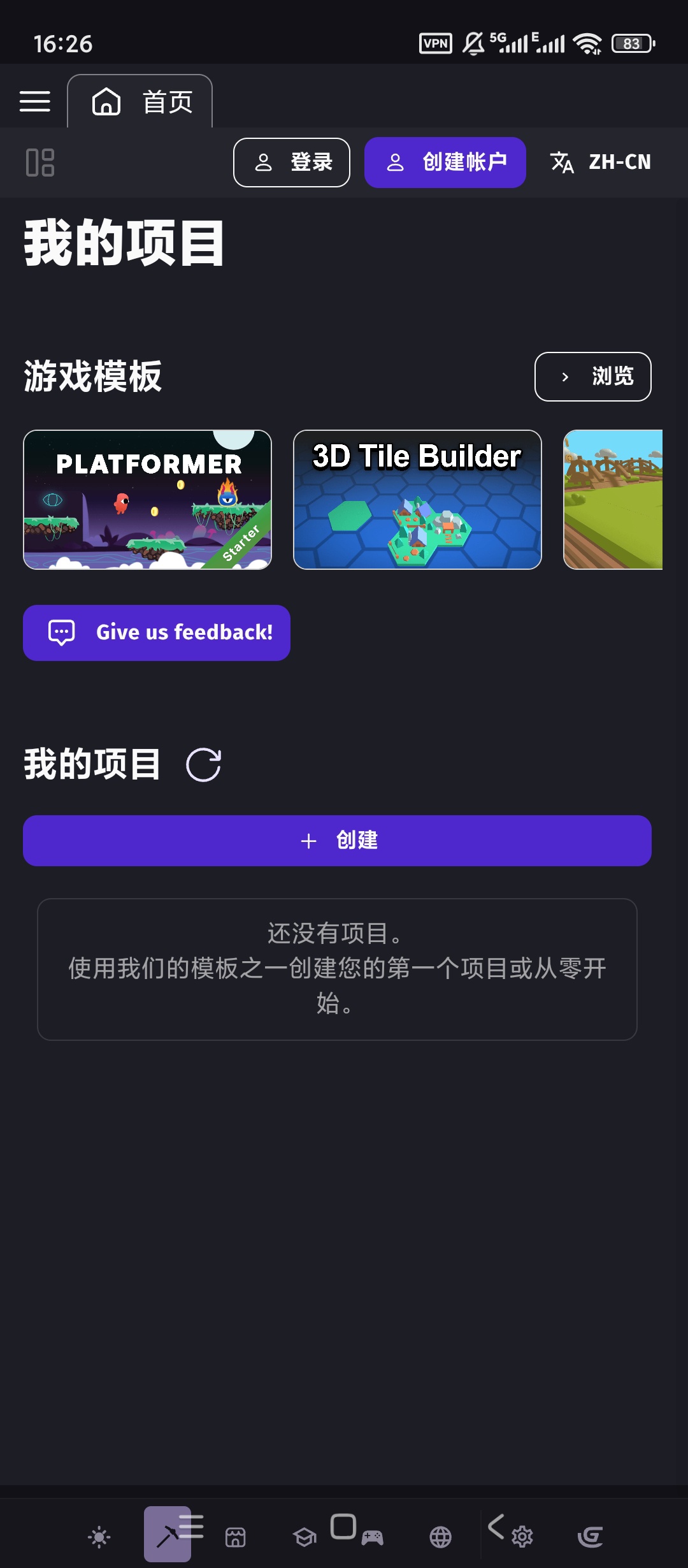
Task: Switch to the build pickaxe tab
Action: coord(167,1535)
